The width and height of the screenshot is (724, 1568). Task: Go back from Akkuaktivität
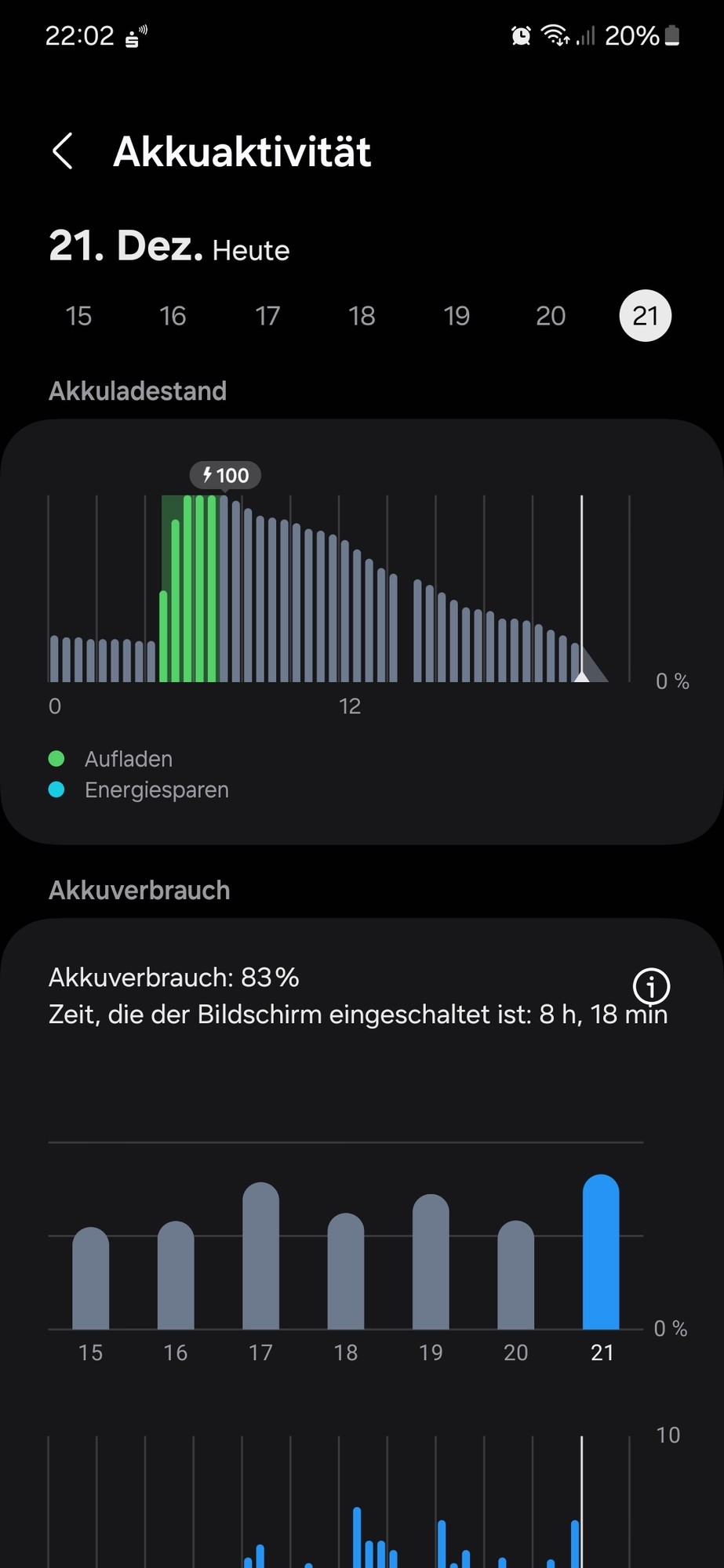(63, 151)
